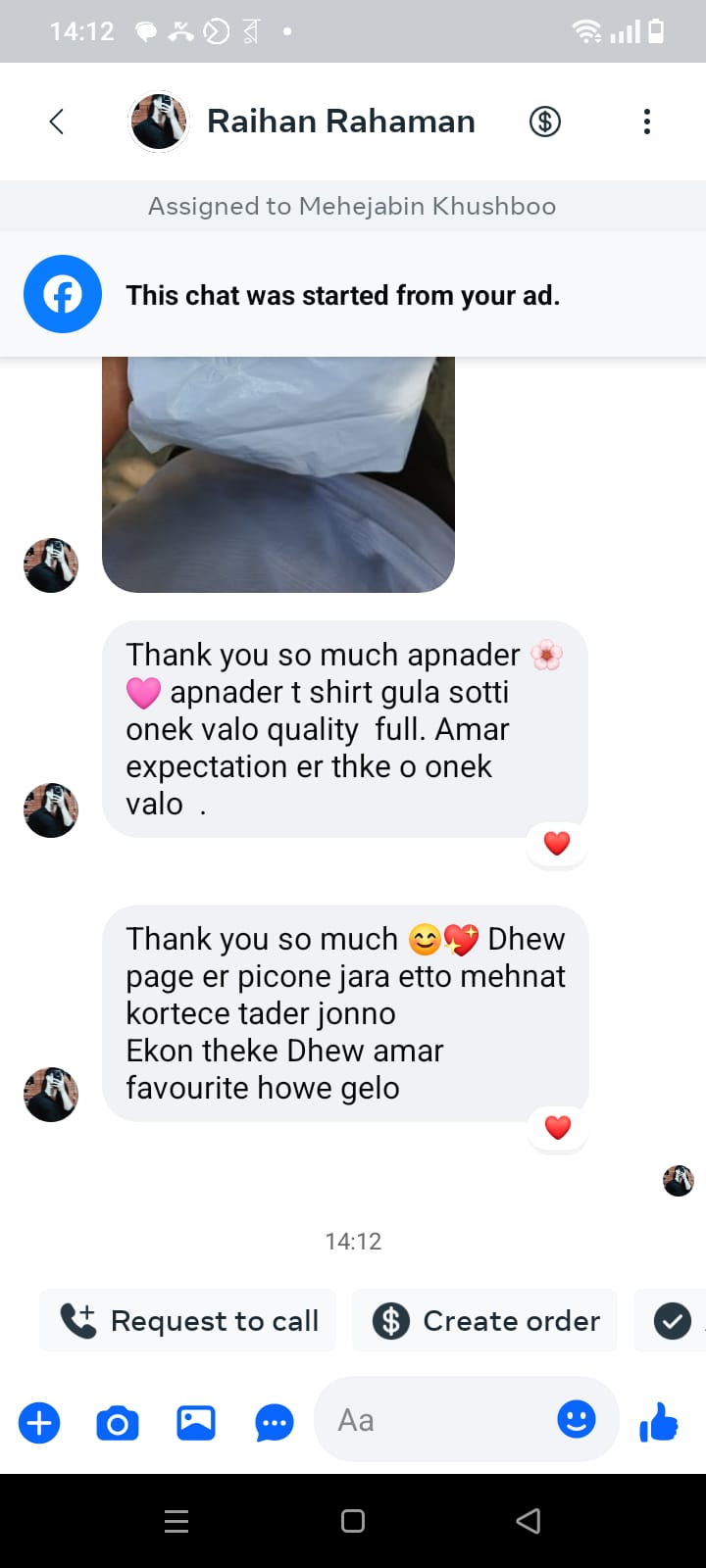706x1568 pixels.
Task: View heart reaction on favourite message
Action: 557,1128
